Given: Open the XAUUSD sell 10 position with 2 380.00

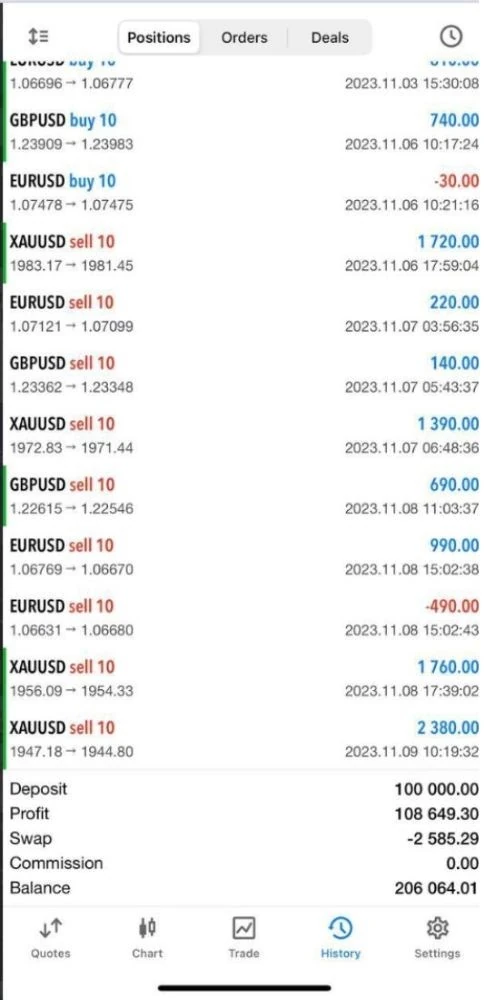Looking at the screenshot, I should click(242, 739).
